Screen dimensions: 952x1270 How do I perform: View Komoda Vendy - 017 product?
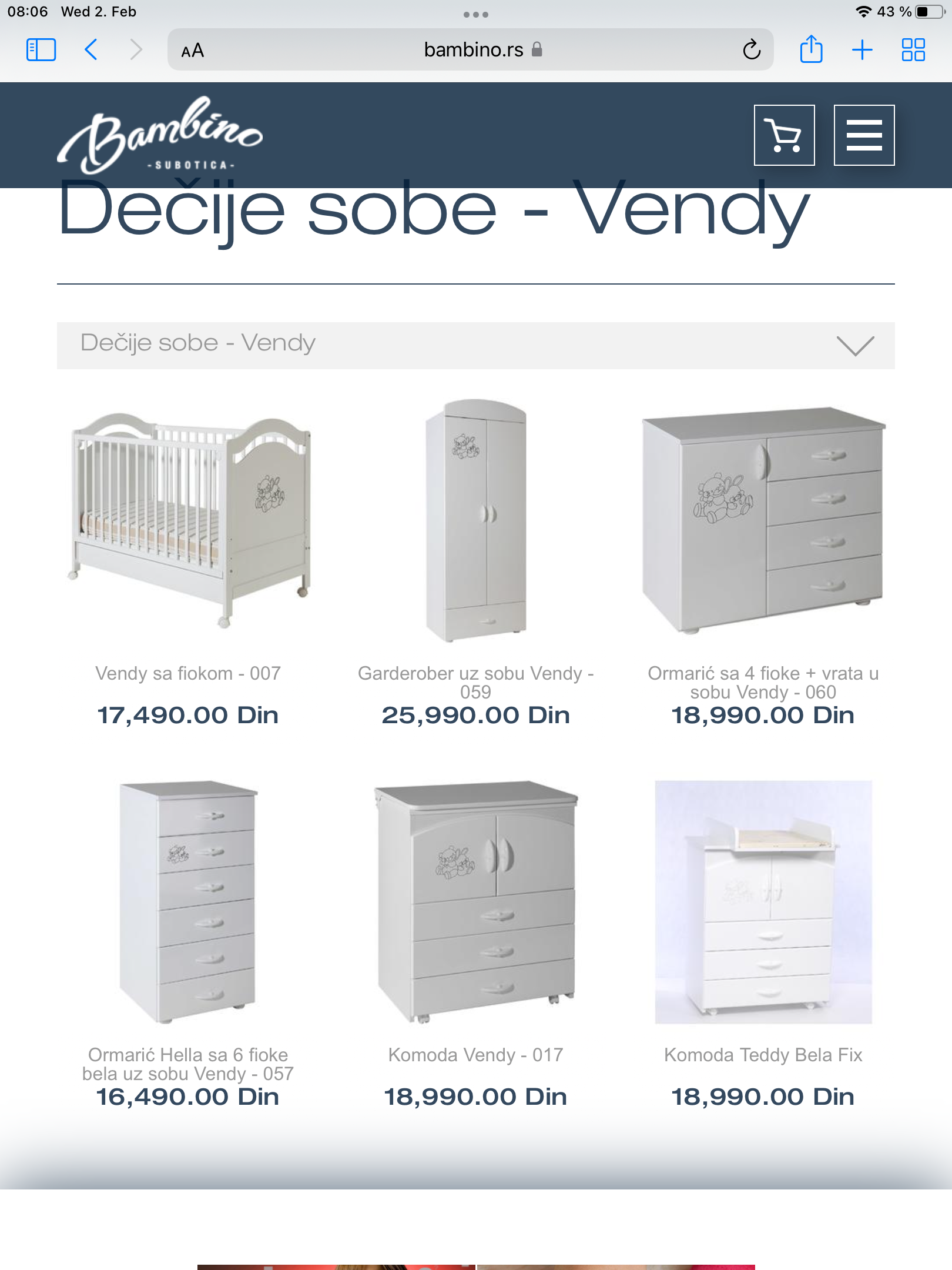[475, 903]
